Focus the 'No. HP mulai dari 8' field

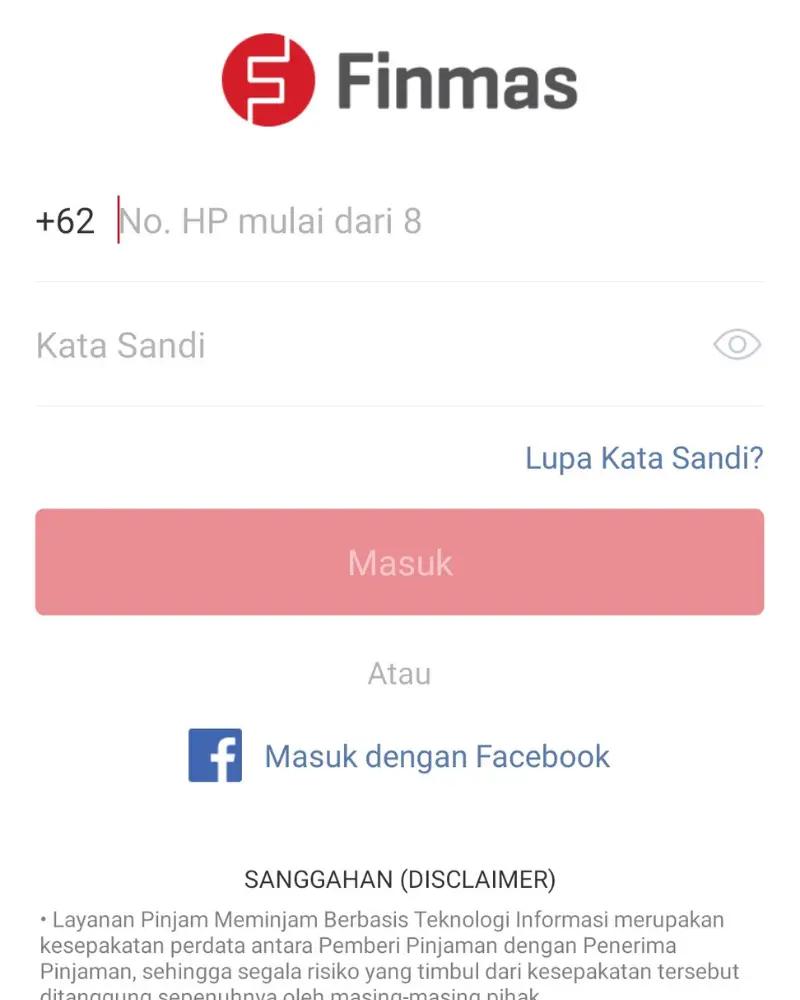click(x=300, y=221)
